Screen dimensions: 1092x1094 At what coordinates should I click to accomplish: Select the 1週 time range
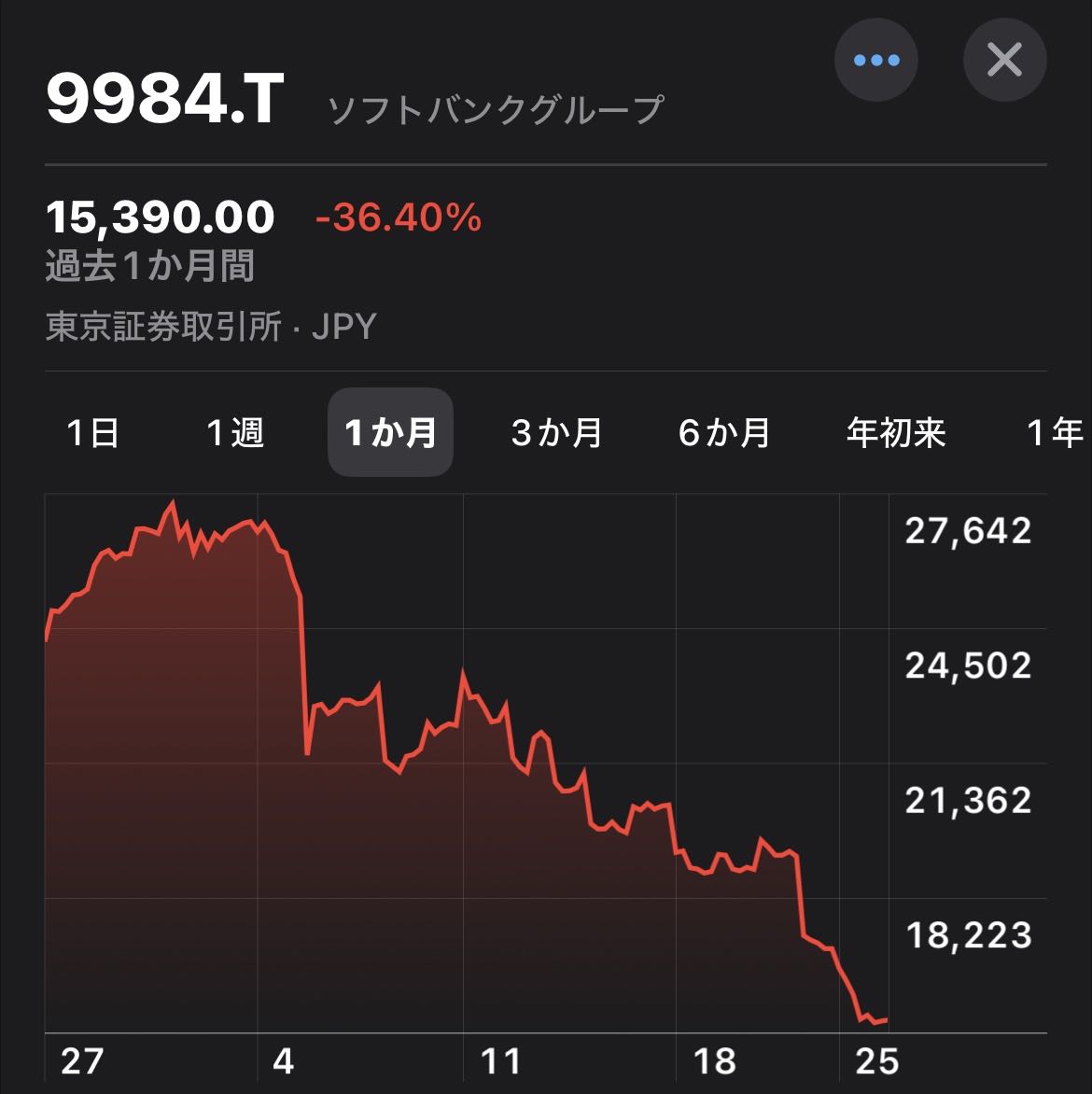coord(235,433)
